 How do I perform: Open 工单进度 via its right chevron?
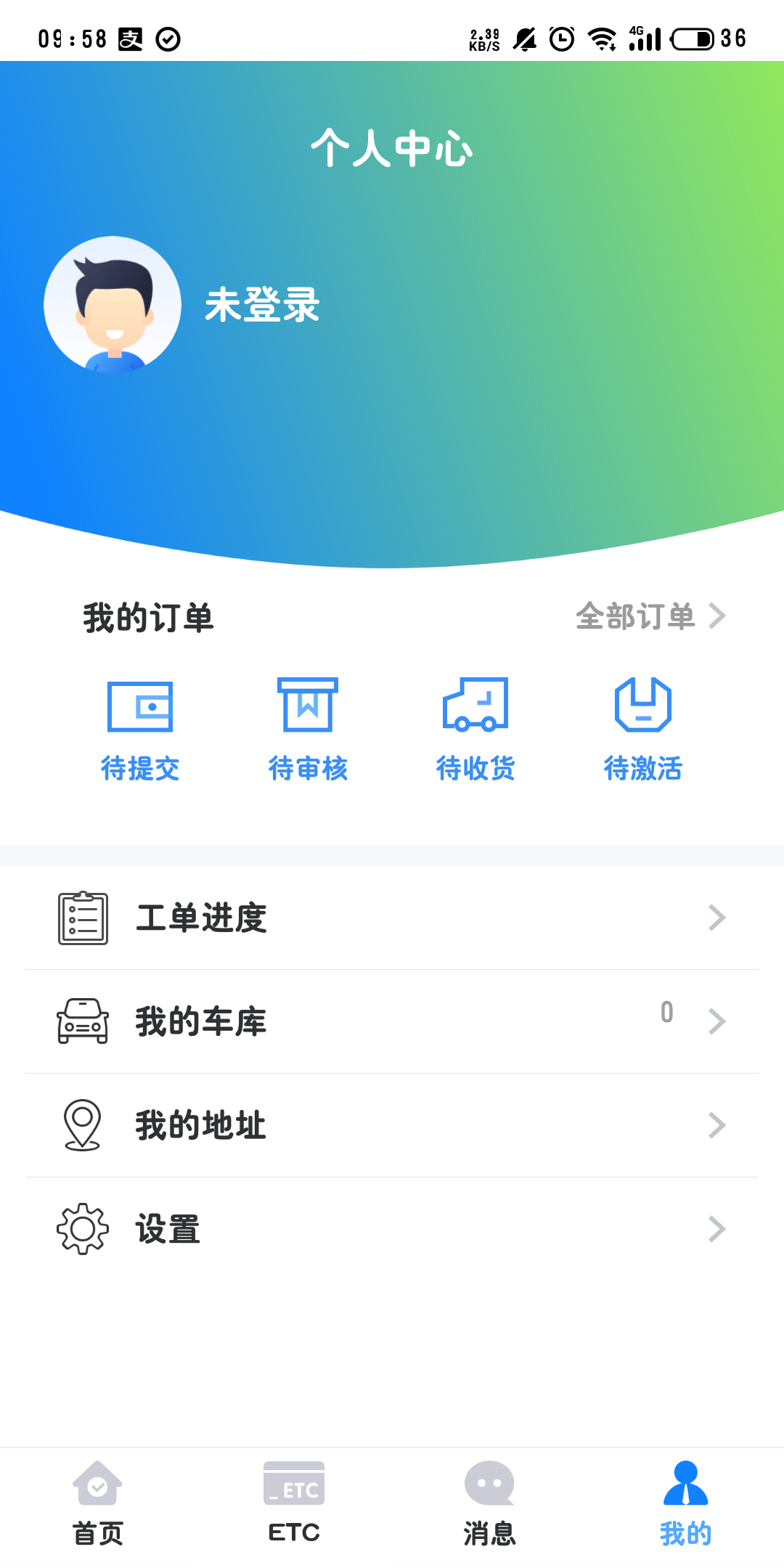717,918
